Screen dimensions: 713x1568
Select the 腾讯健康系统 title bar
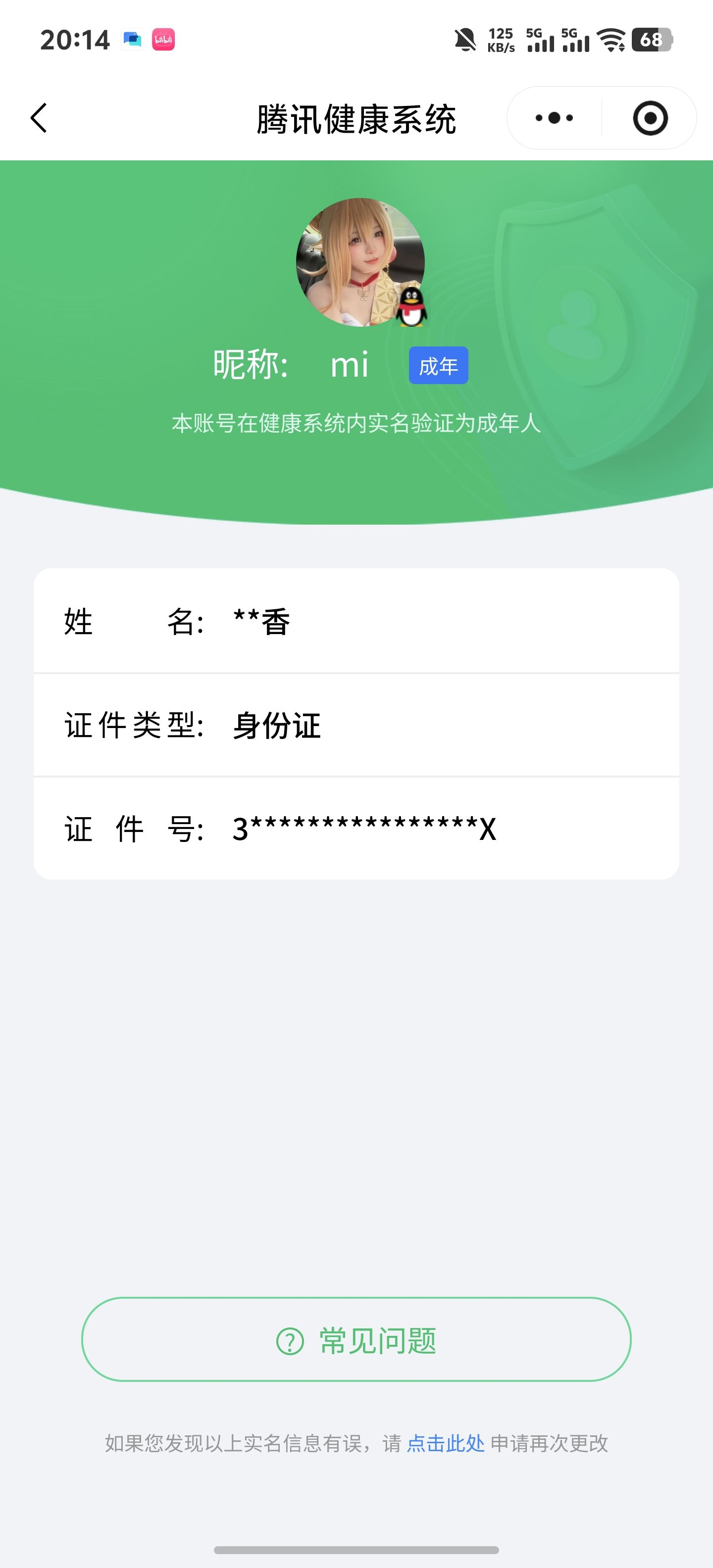point(356,119)
